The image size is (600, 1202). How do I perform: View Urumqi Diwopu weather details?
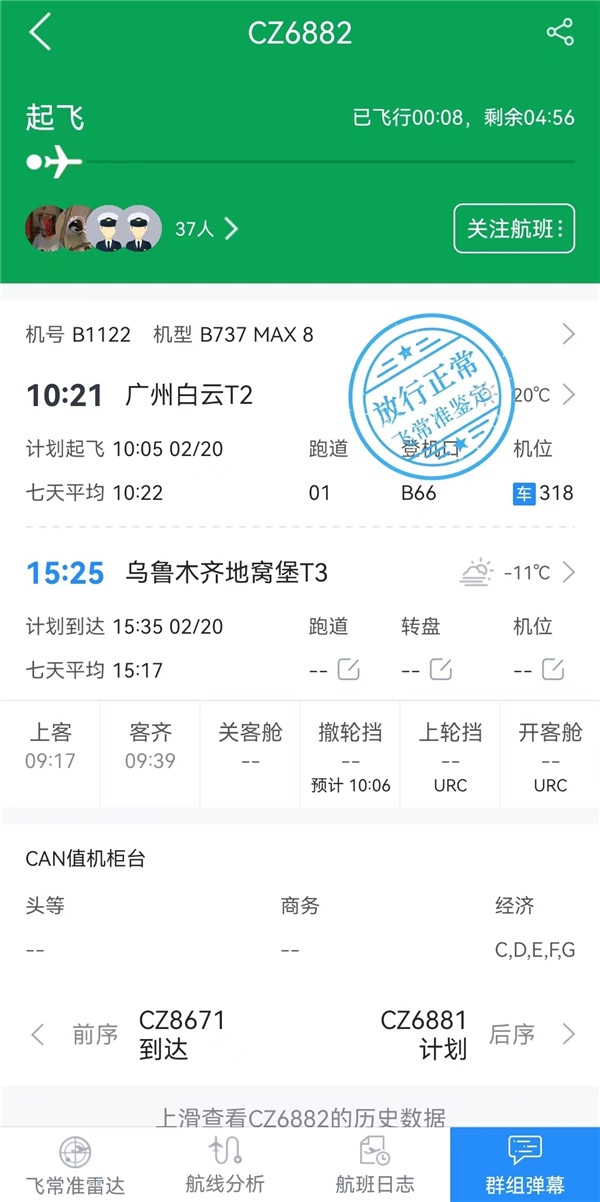(568, 573)
